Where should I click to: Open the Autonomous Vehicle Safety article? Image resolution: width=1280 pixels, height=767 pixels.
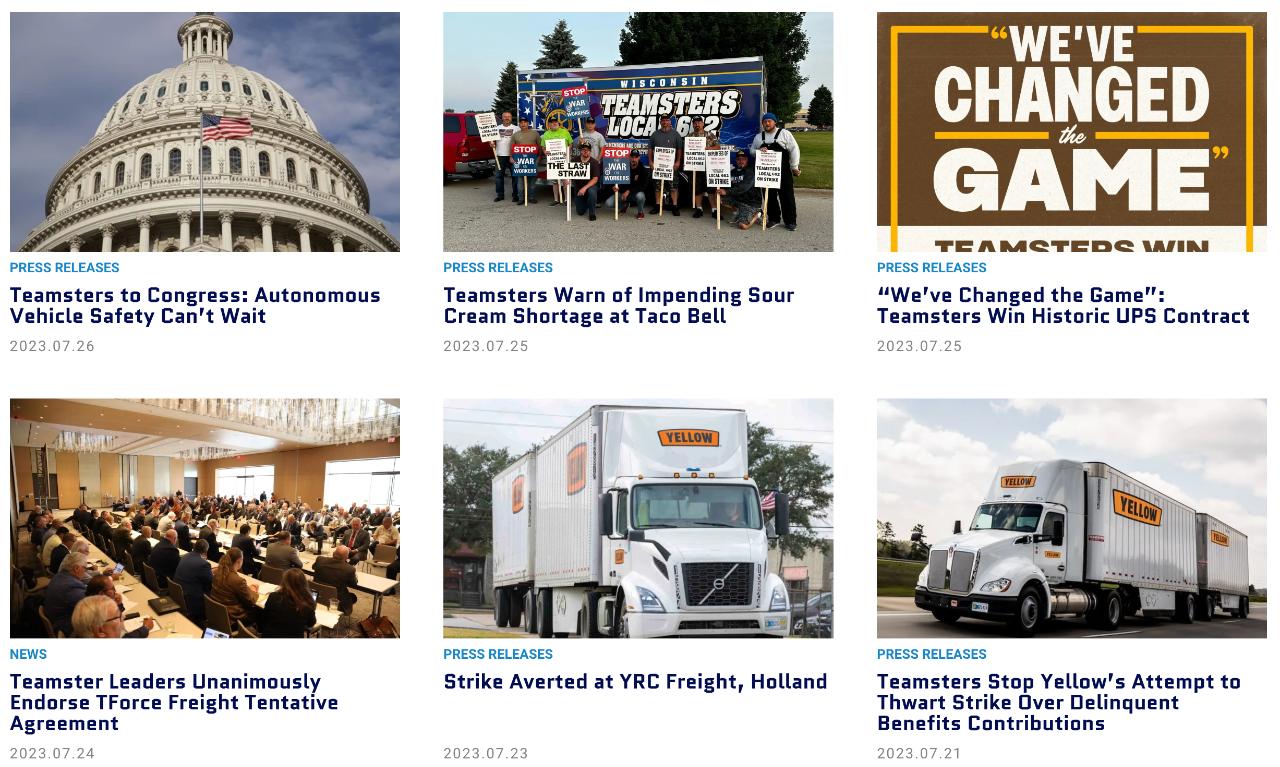[x=195, y=305]
